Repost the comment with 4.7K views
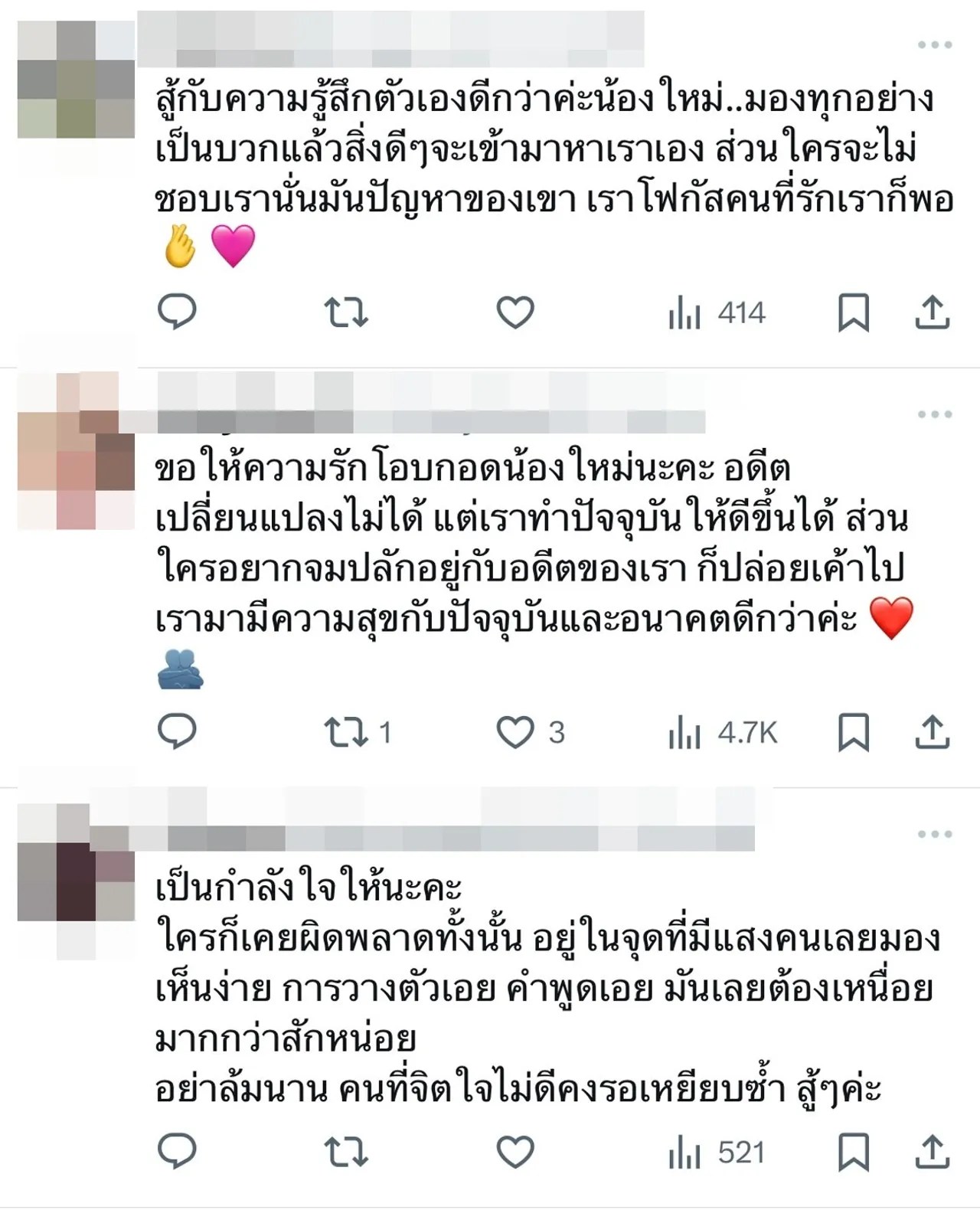The width and height of the screenshot is (980, 1210). point(346,732)
